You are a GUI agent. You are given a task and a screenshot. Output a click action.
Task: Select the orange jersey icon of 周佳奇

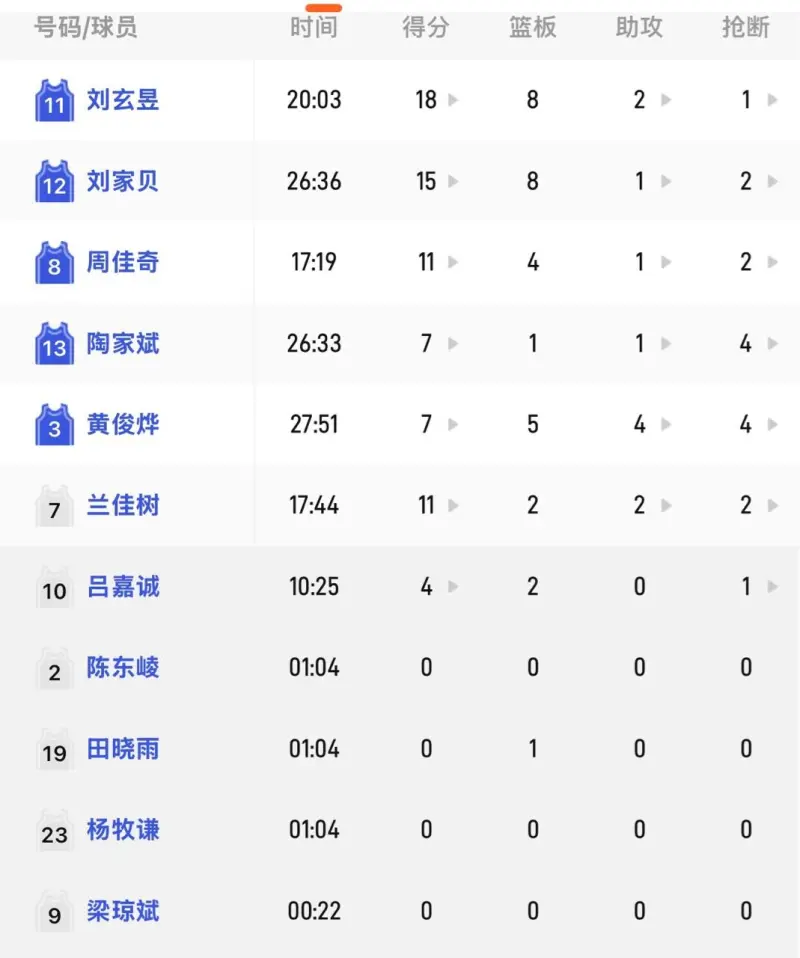tap(53, 262)
